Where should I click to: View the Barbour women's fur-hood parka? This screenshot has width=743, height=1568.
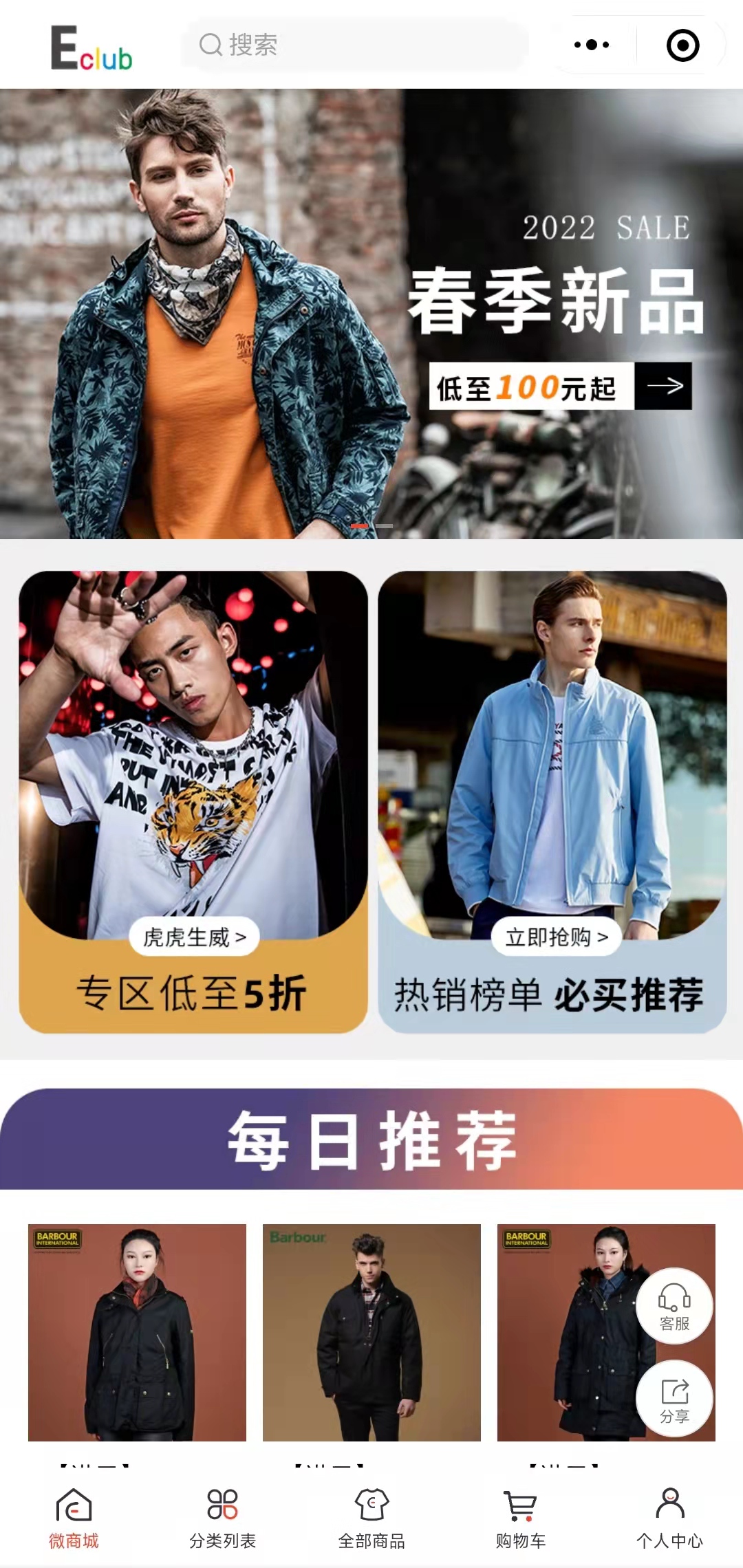coord(585,1332)
